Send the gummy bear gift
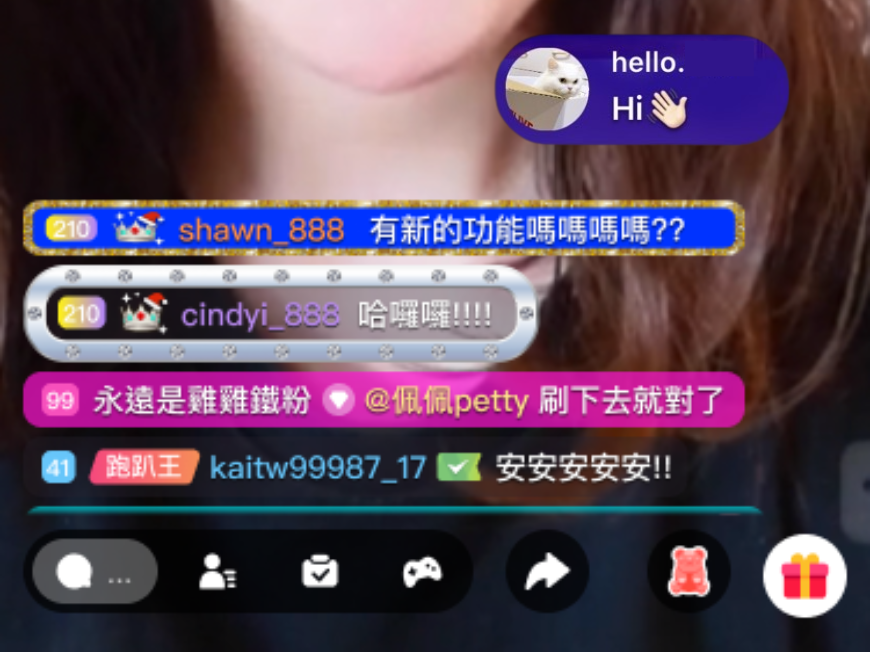 click(x=688, y=572)
